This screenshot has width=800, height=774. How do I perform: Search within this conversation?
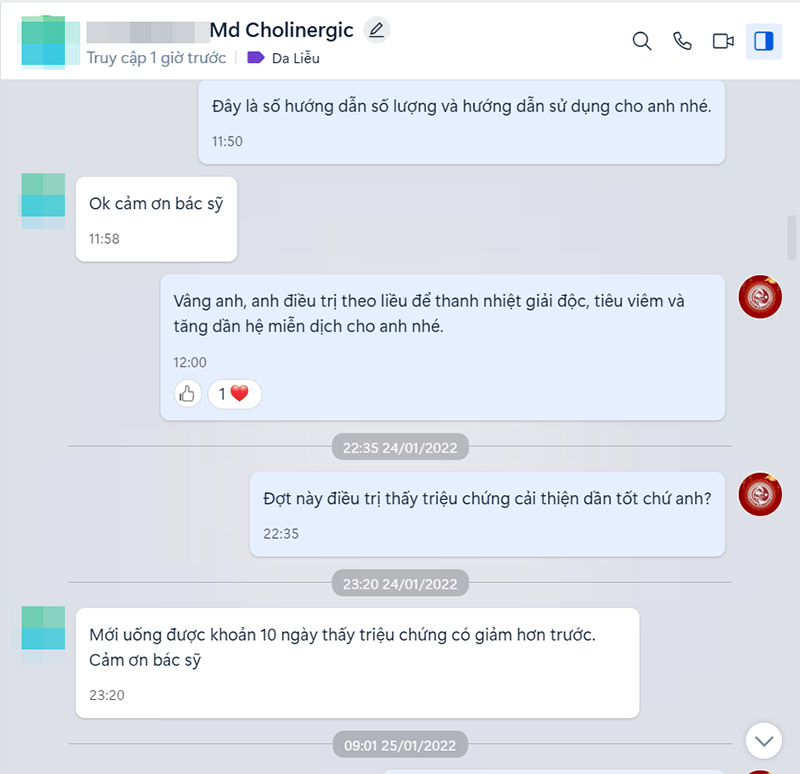click(642, 41)
